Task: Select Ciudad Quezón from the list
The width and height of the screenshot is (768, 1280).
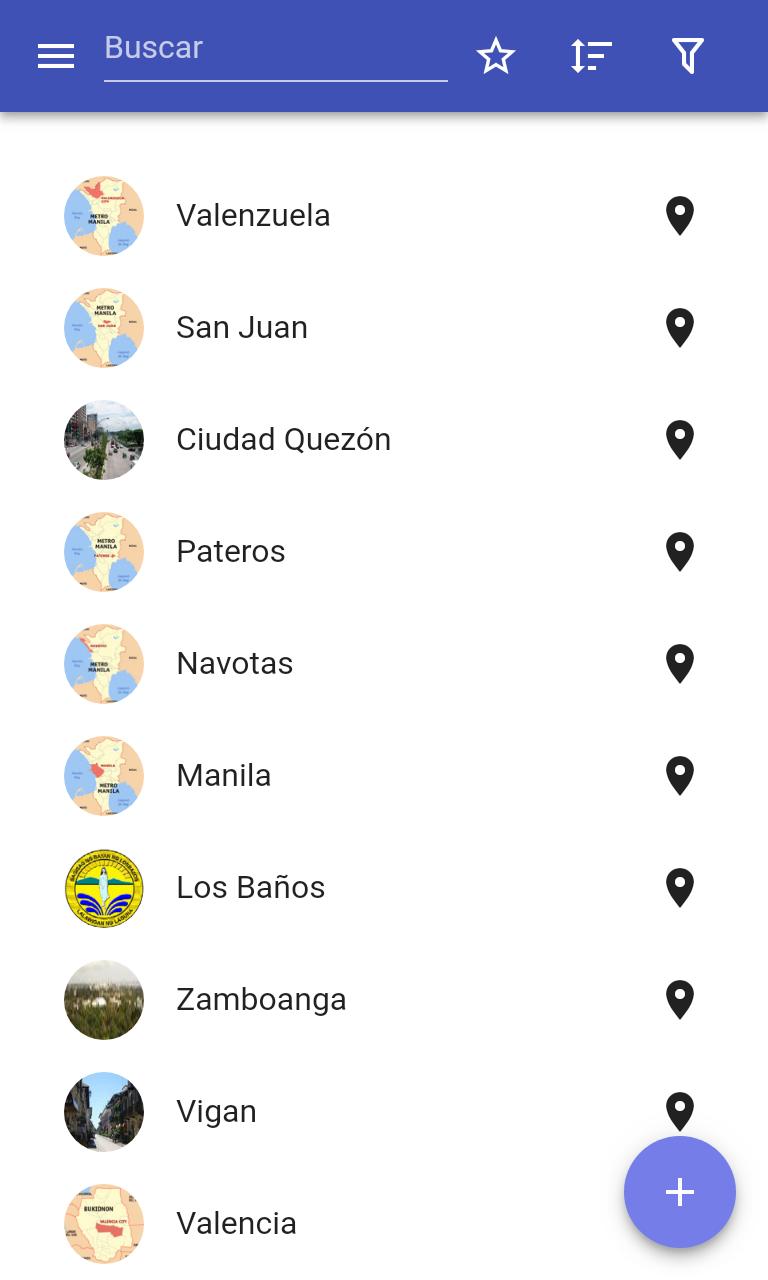Action: (384, 440)
